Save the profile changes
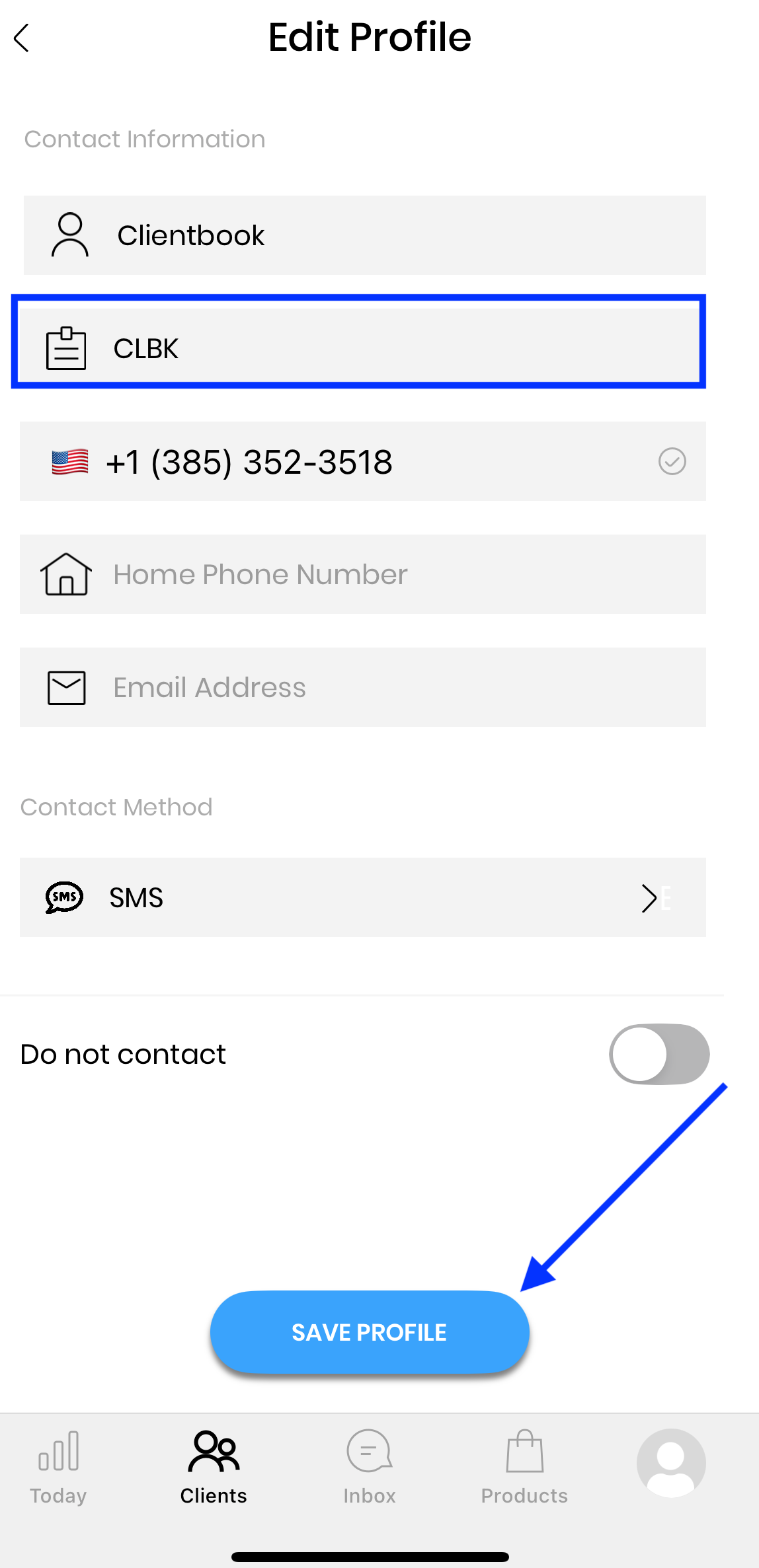Image resolution: width=759 pixels, height=1568 pixels. [370, 1332]
